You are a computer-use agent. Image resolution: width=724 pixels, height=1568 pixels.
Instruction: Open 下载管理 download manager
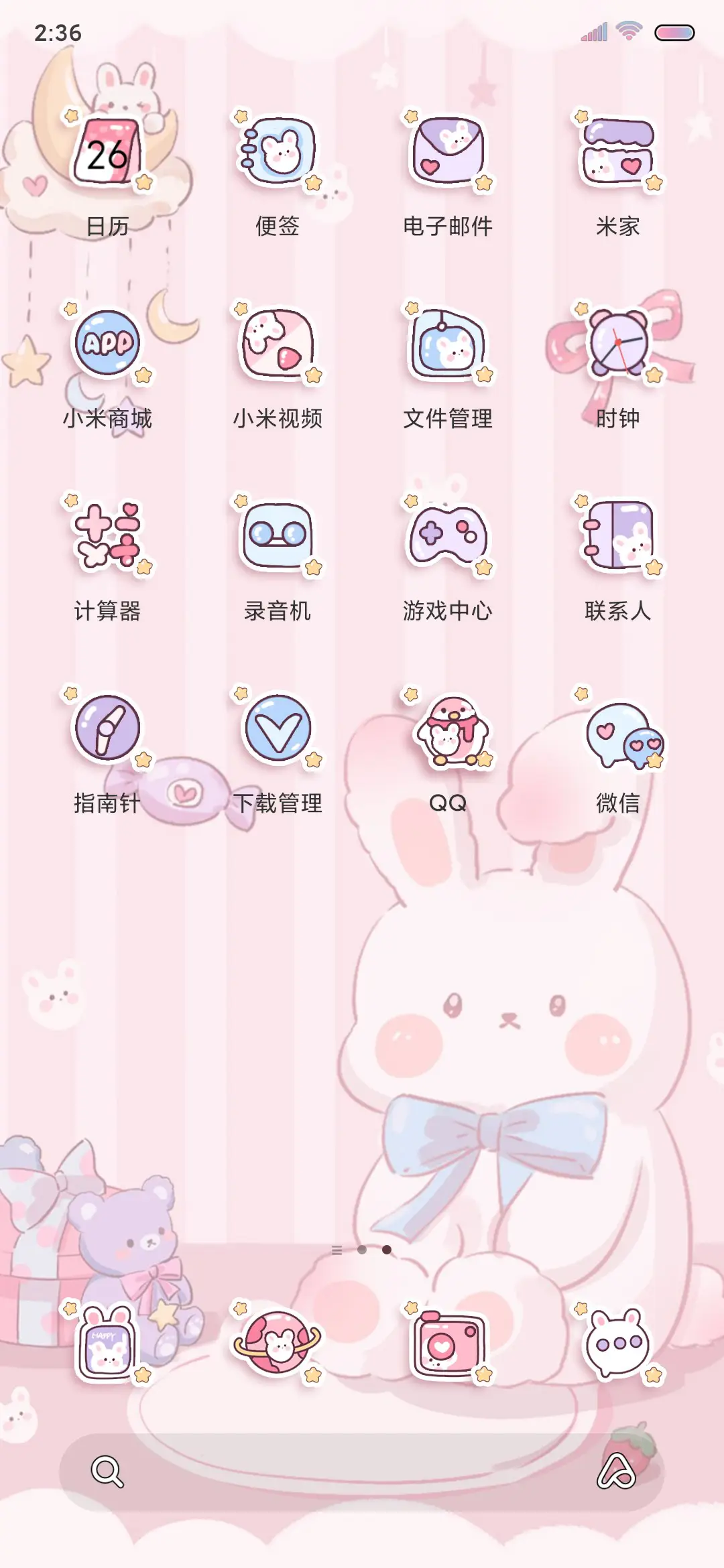click(278, 730)
